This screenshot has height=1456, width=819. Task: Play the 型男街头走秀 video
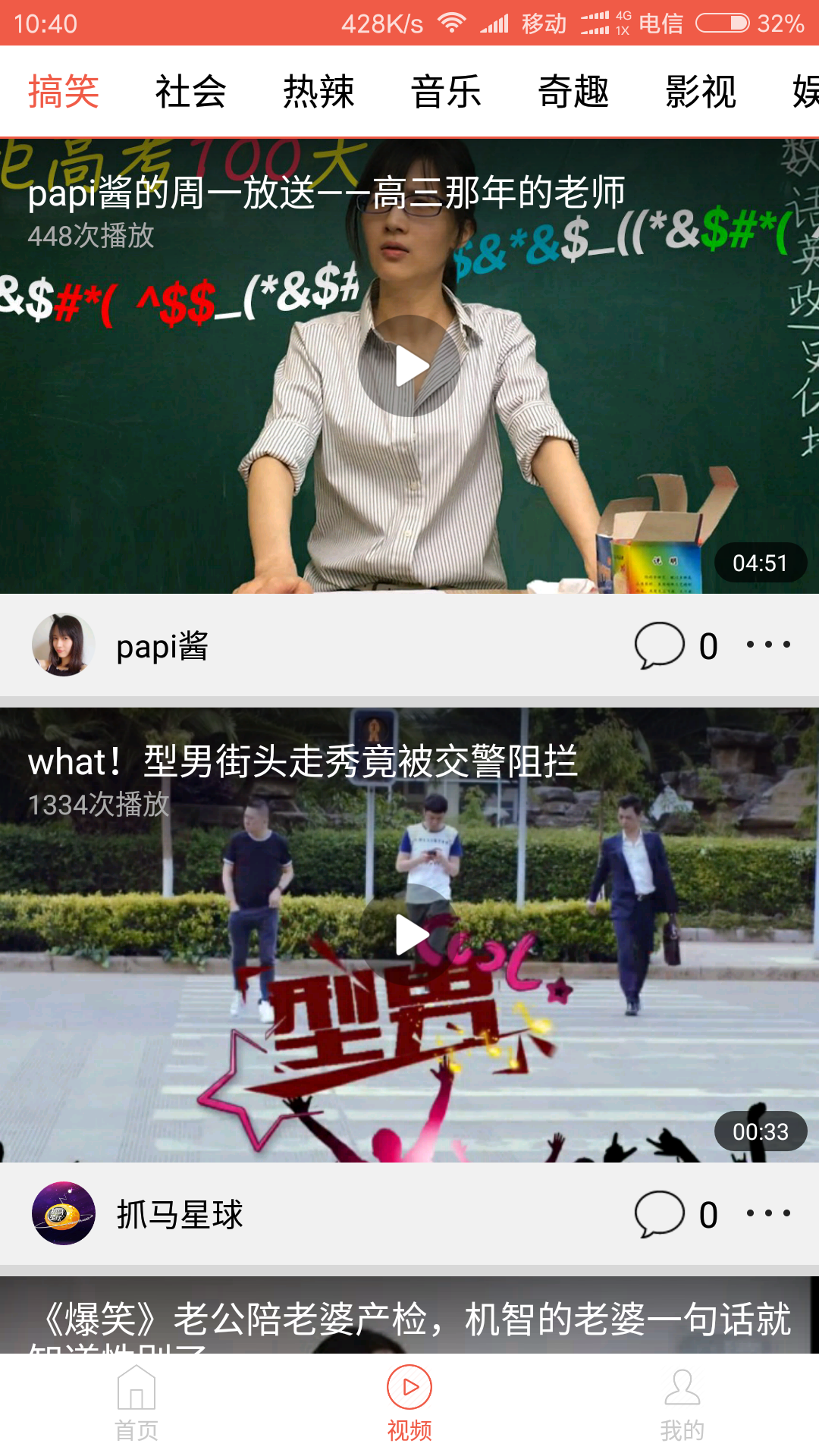(409, 935)
